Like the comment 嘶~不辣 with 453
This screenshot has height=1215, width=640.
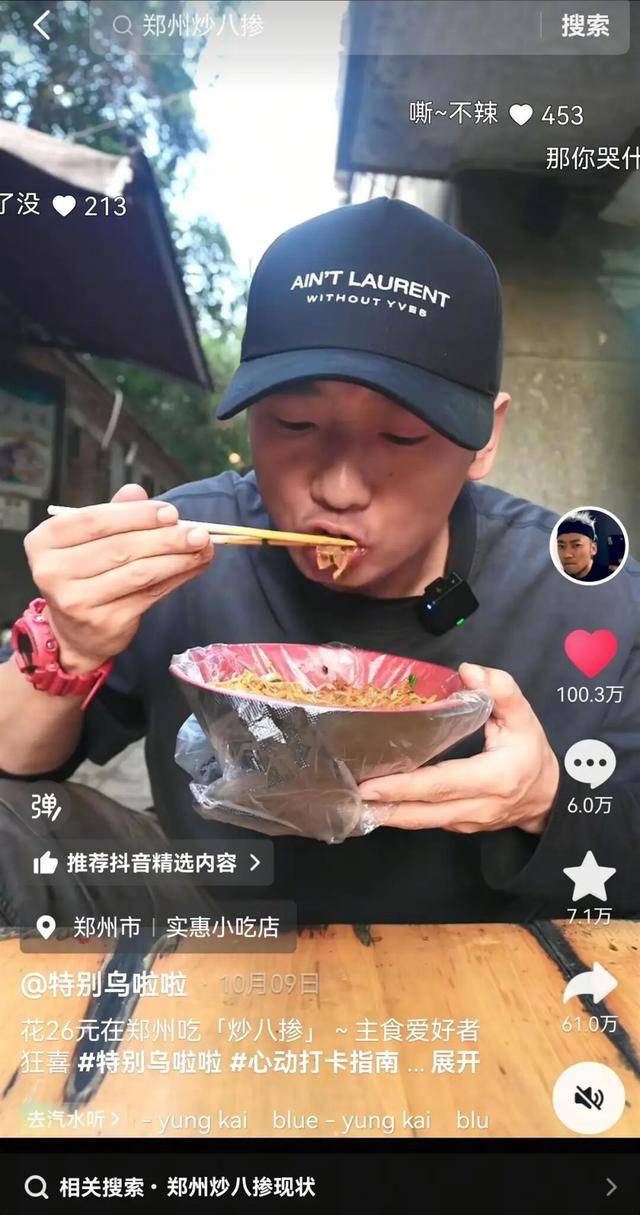(521, 115)
